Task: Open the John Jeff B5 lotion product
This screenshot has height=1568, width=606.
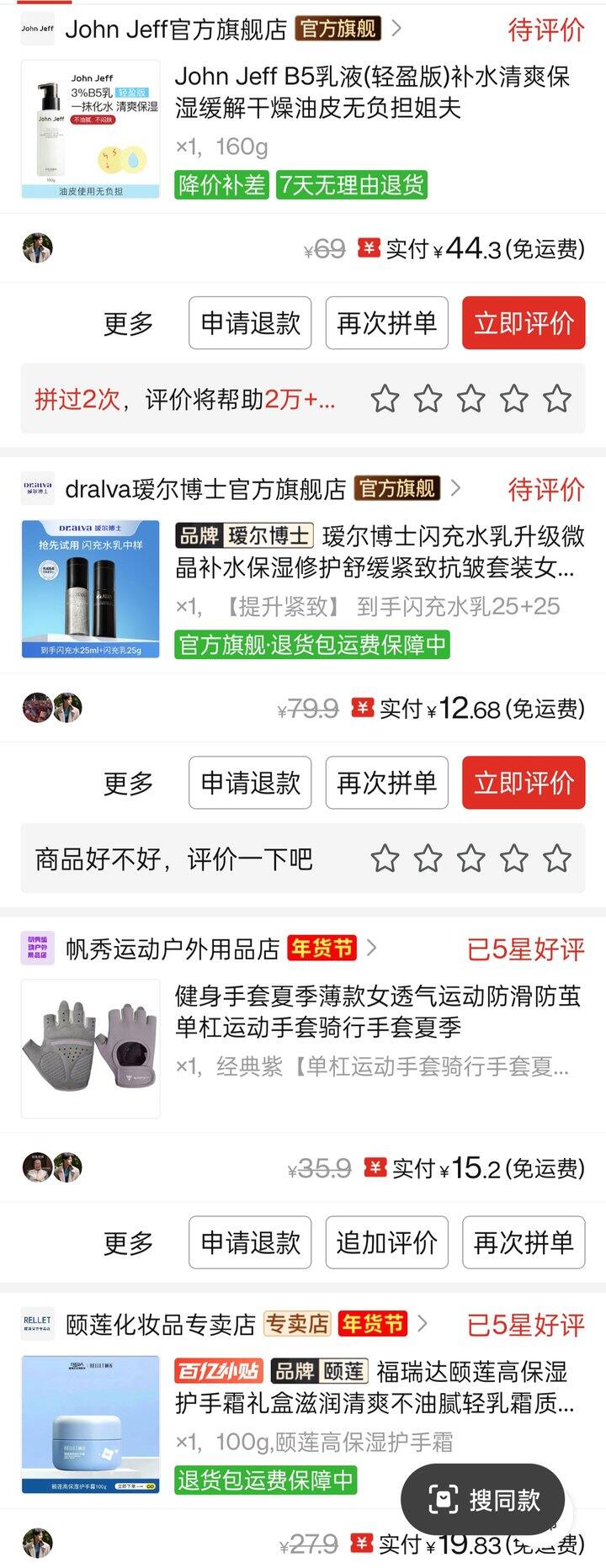Action: [372, 93]
